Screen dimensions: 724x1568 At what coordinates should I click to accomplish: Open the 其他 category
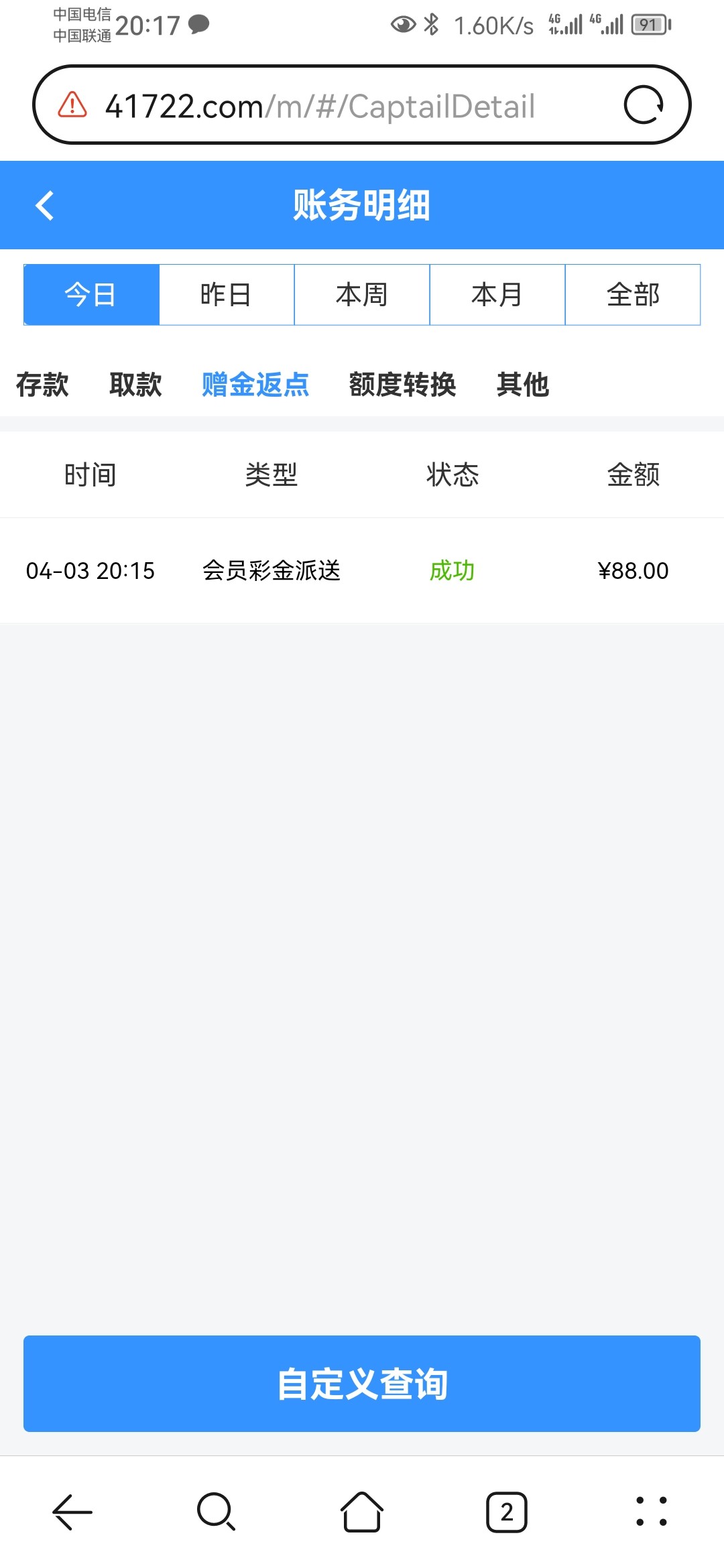(x=523, y=385)
